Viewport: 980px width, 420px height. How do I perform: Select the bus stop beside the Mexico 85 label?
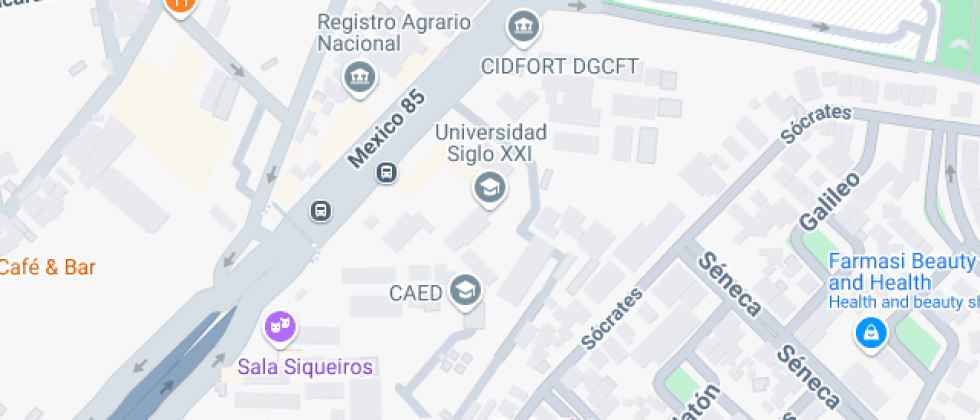[x=321, y=211]
